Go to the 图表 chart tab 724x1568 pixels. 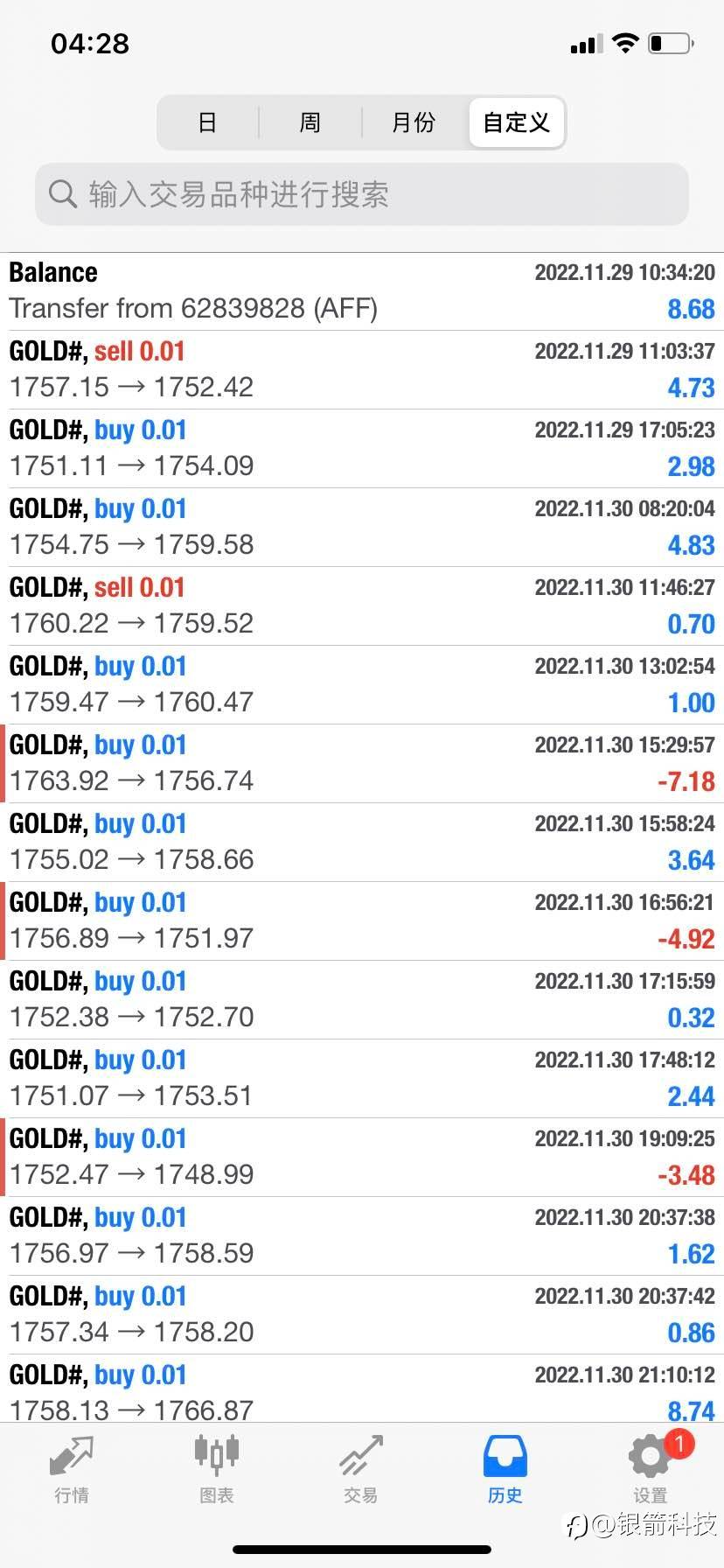pos(216,1469)
